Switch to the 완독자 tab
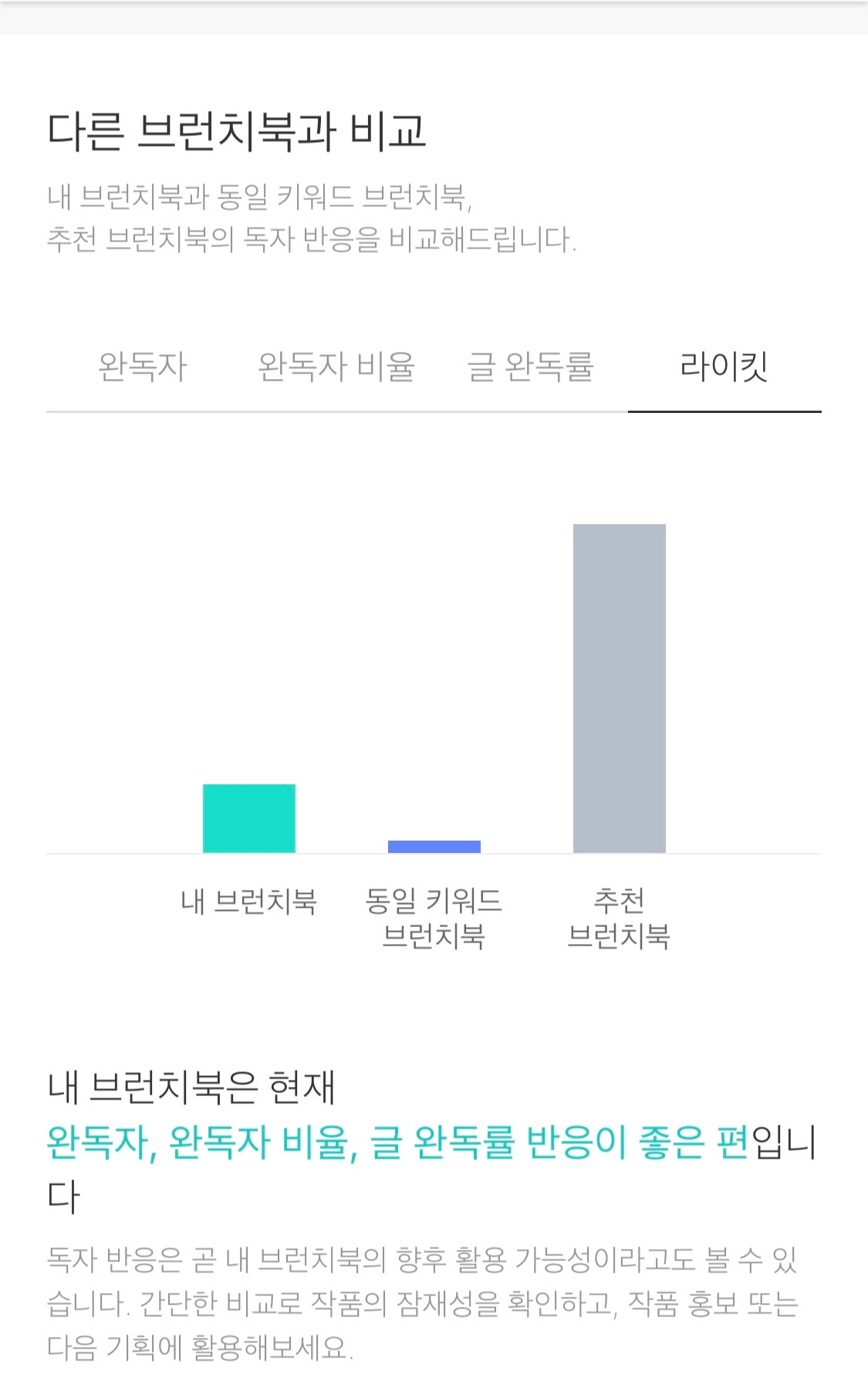 [143, 367]
